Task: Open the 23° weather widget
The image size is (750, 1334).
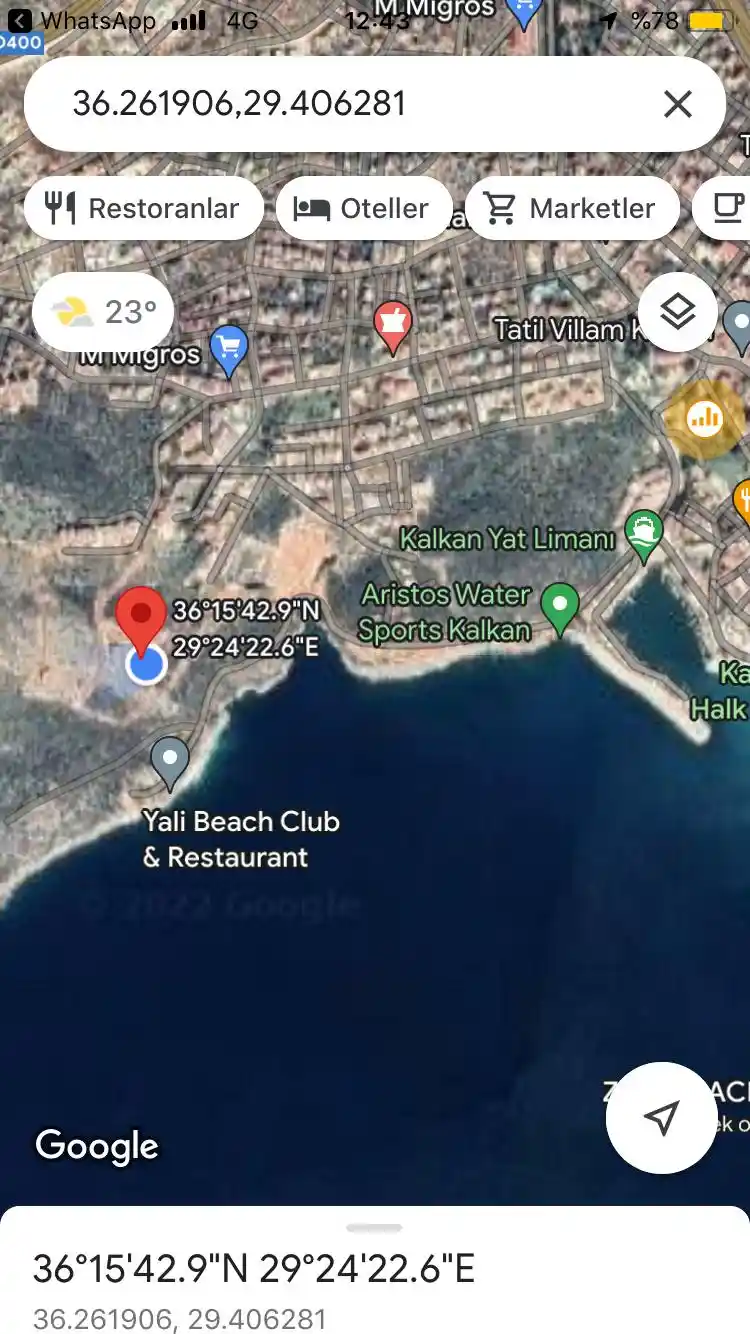Action: (x=104, y=312)
